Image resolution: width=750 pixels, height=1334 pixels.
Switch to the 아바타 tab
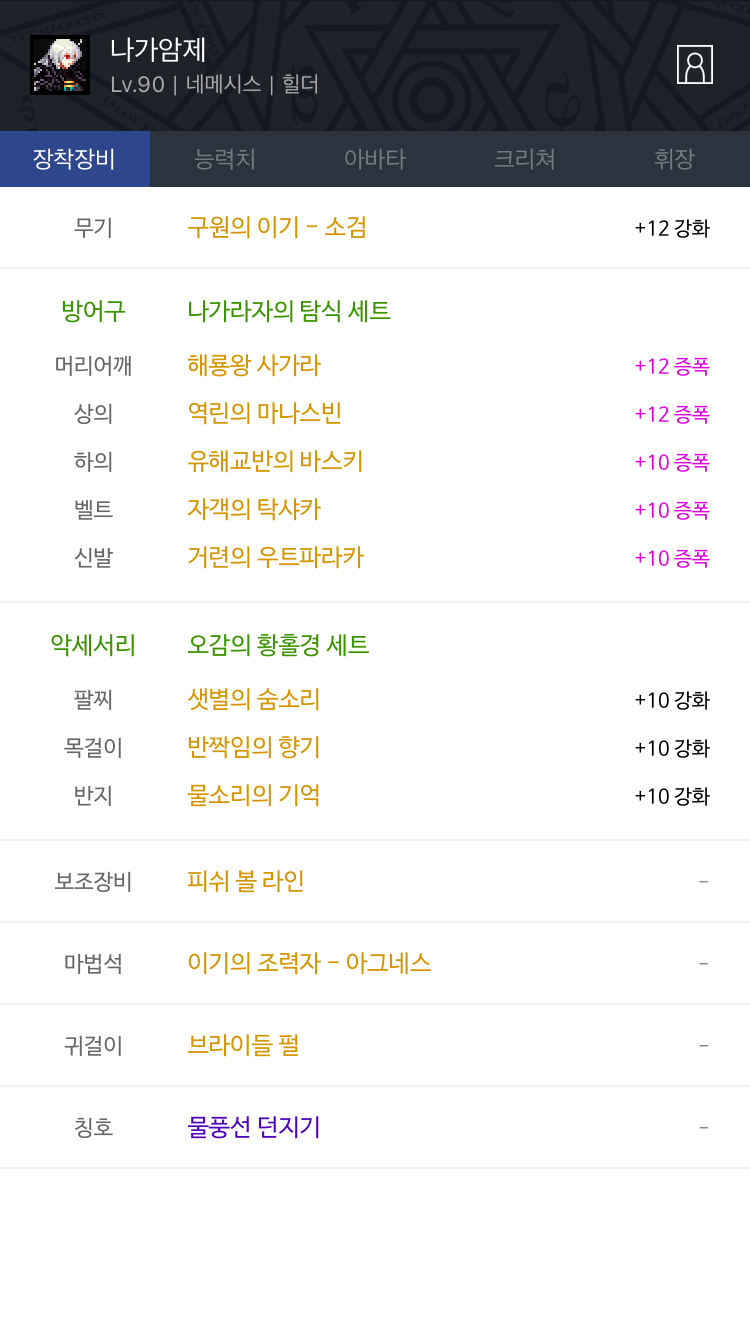[375, 159]
